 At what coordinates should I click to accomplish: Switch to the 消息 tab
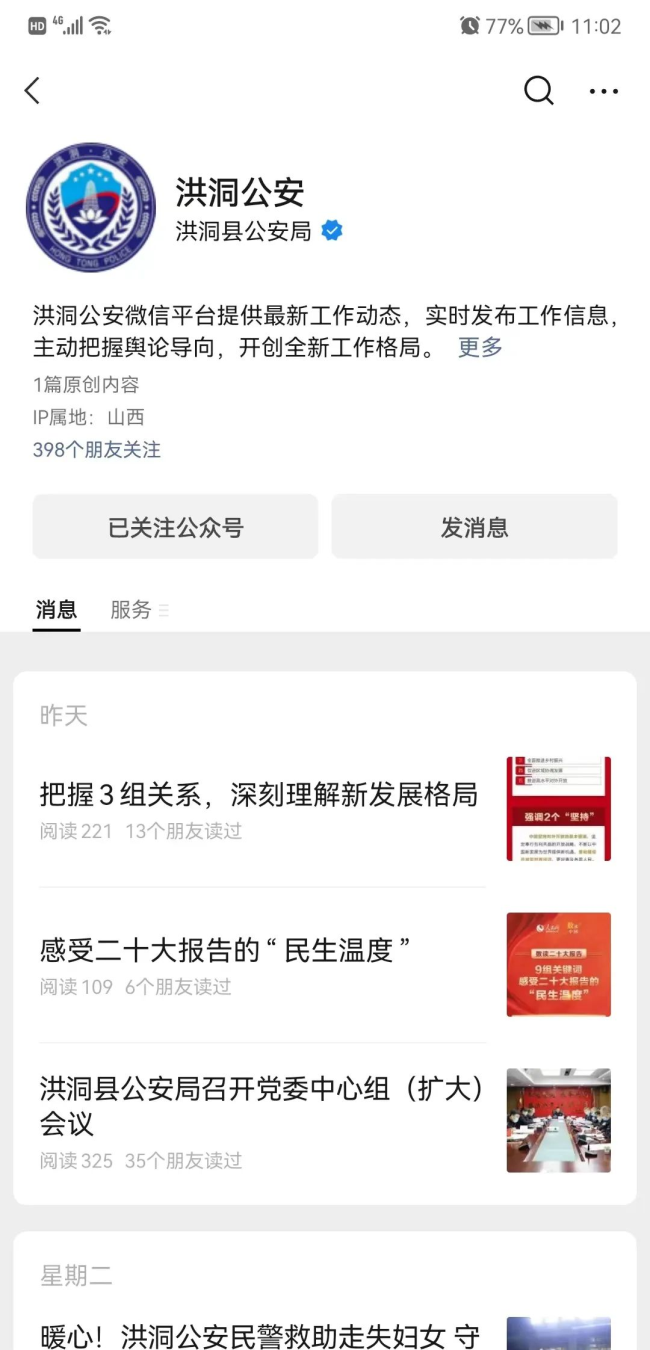point(56,609)
